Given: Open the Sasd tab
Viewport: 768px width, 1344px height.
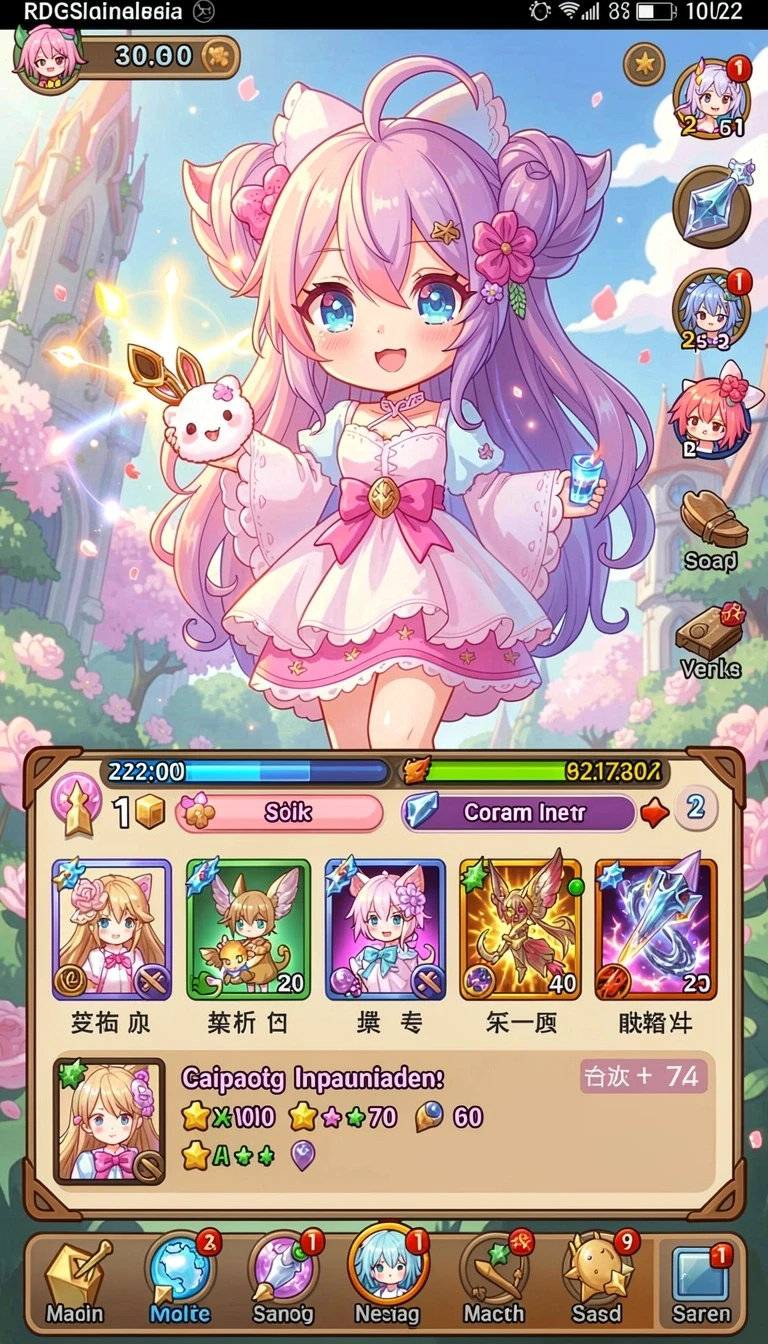Looking at the screenshot, I should click(x=597, y=1280).
